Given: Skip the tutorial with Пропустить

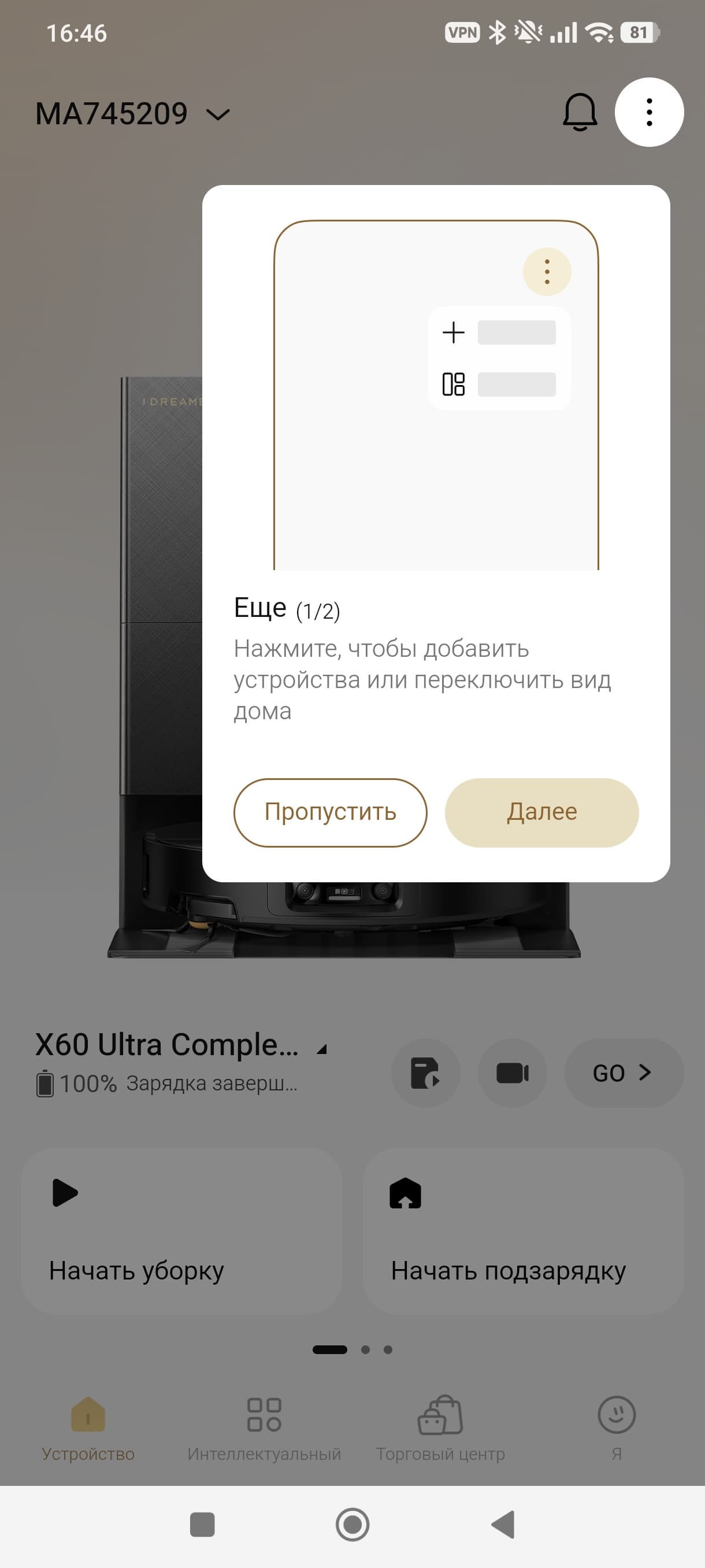Looking at the screenshot, I should pyautogui.click(x=330, y=812).
